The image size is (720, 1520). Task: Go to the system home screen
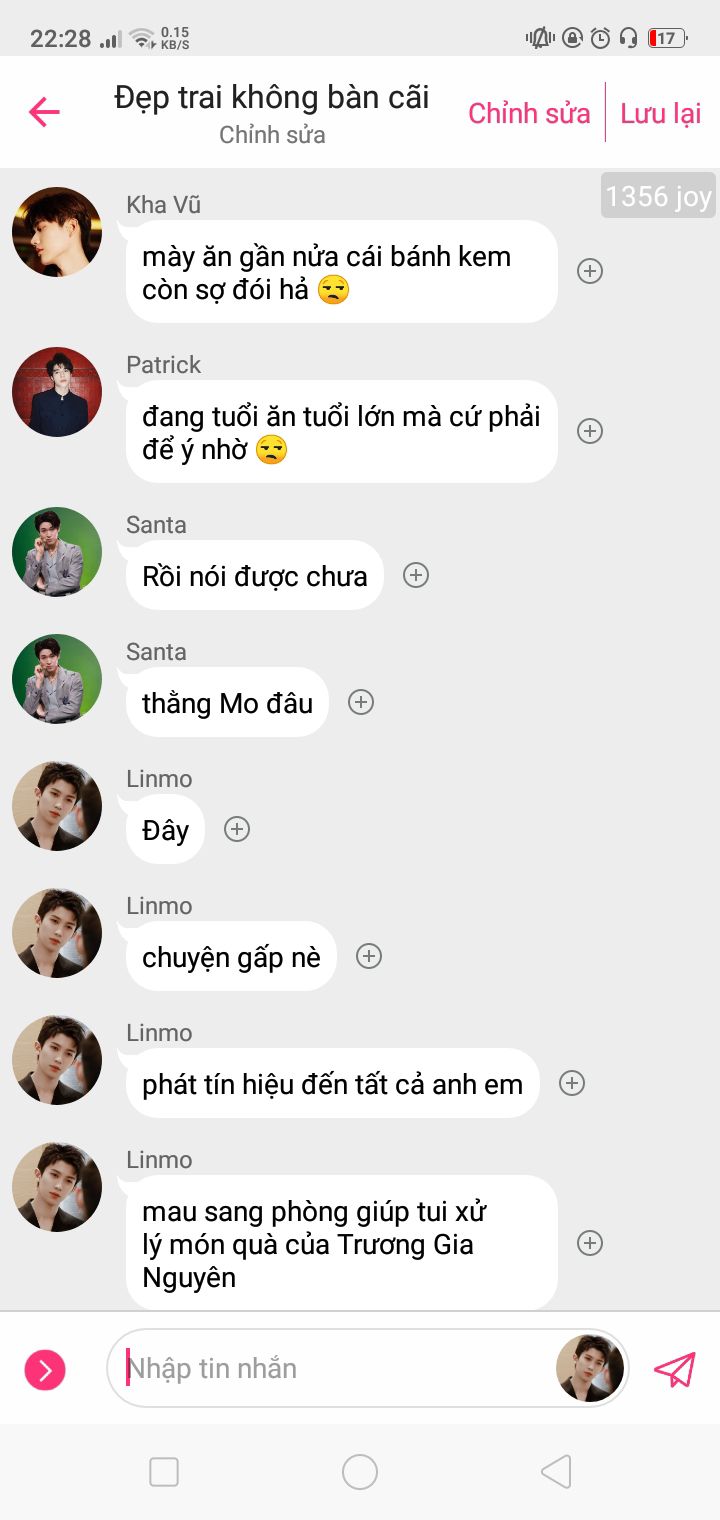pos(360,1472)
